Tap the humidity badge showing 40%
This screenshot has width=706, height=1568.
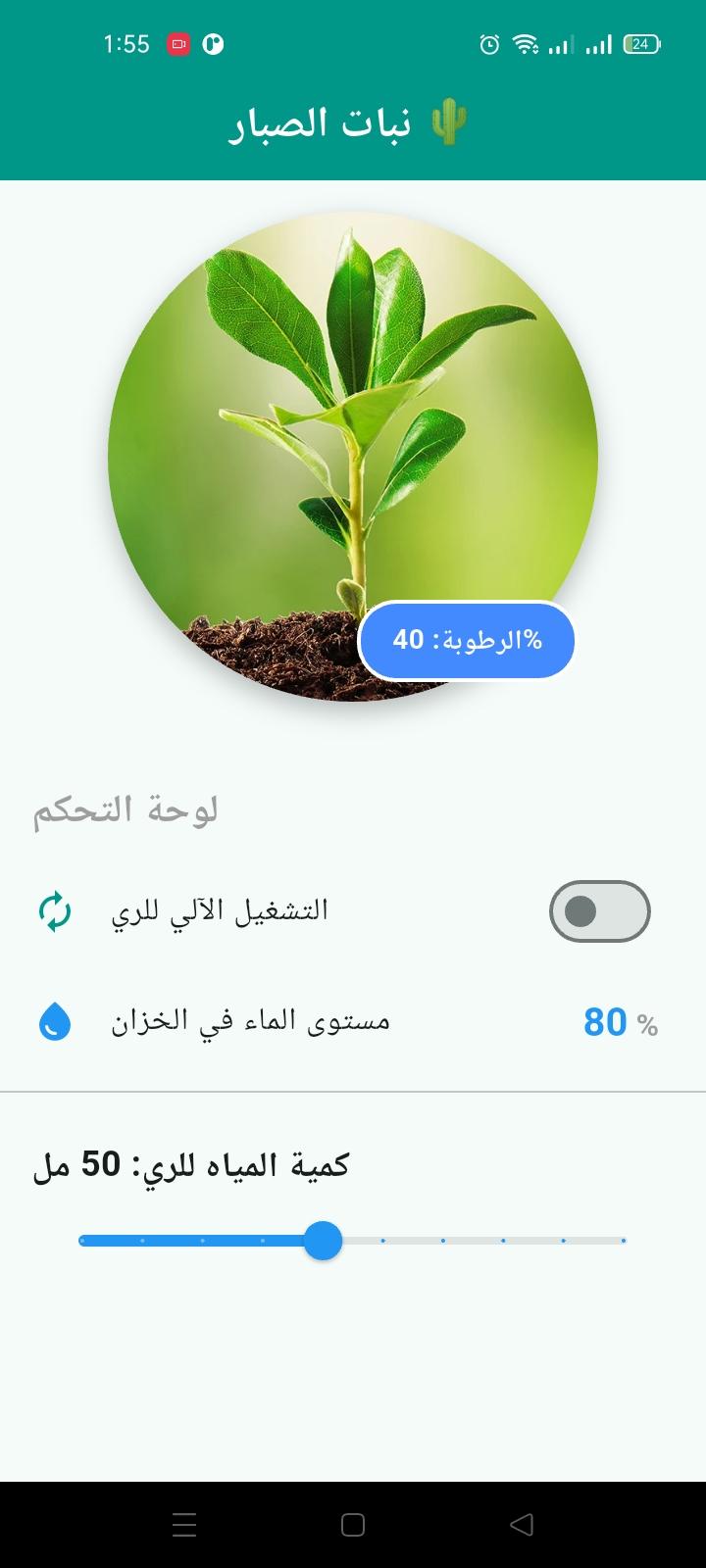[x=468, y=641]
